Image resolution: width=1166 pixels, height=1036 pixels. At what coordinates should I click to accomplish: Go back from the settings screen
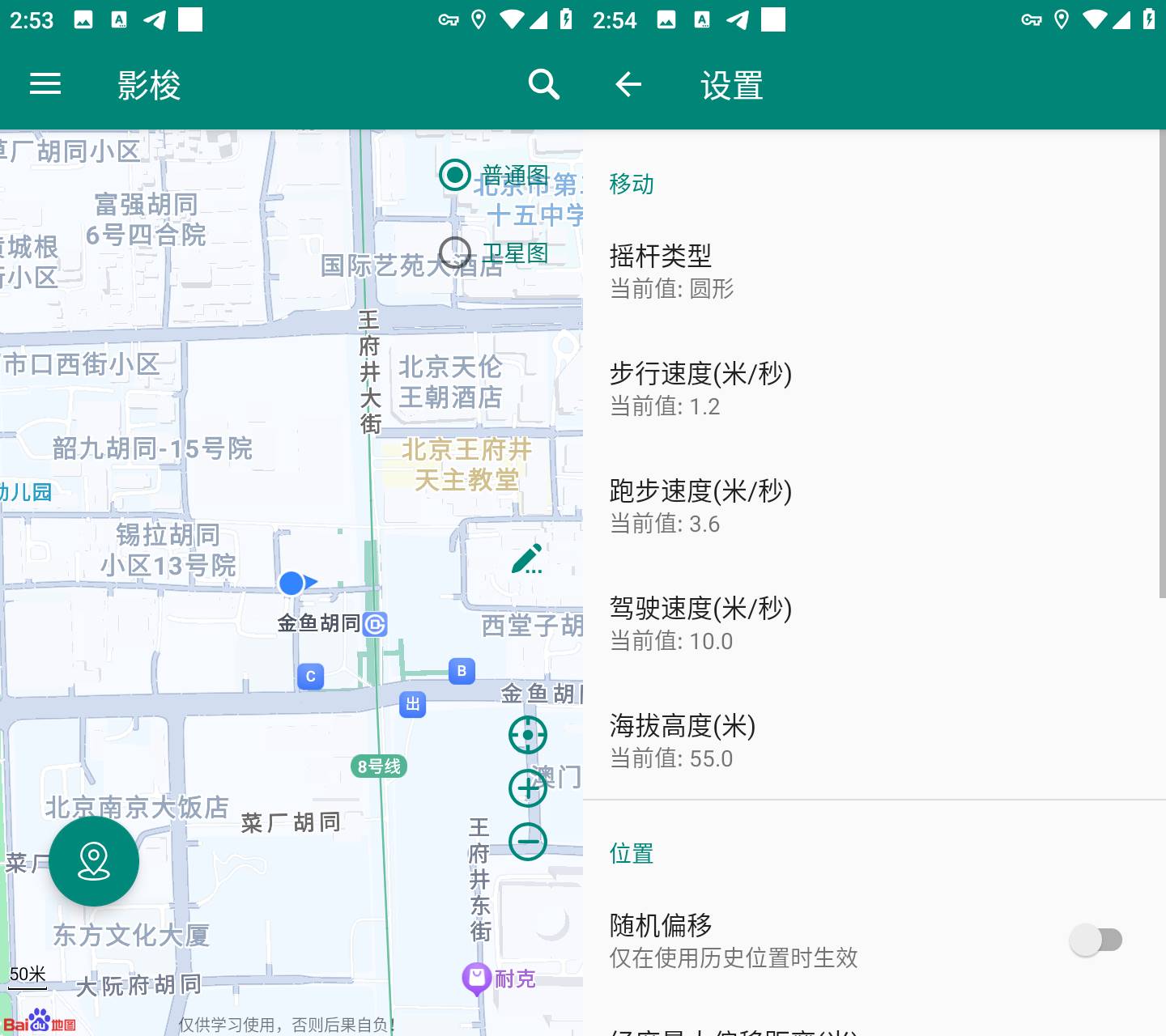pyautogui.click(x=628, y=84)
